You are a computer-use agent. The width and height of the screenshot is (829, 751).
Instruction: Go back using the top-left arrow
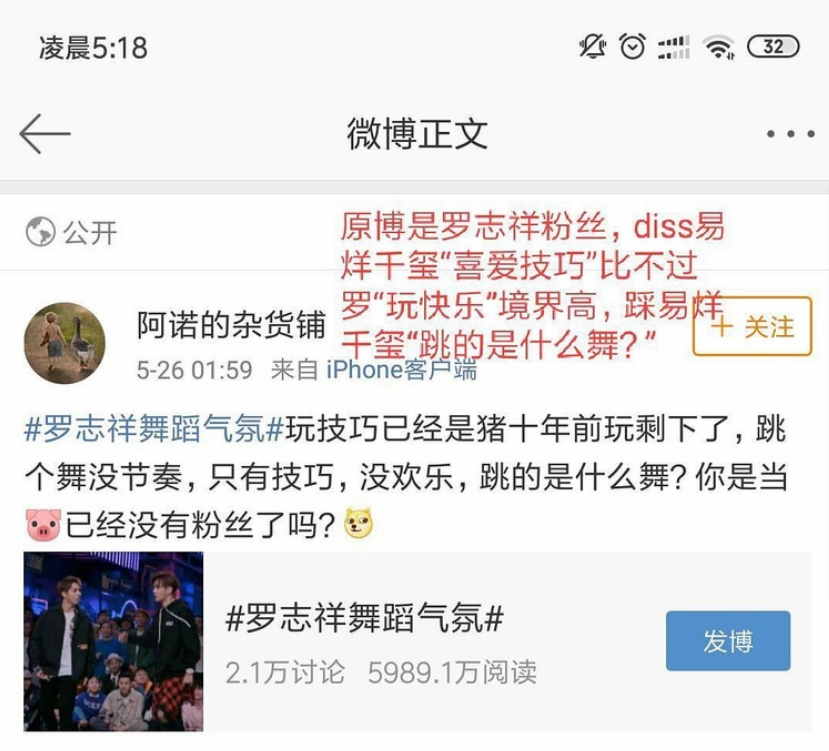pos(45,133)
